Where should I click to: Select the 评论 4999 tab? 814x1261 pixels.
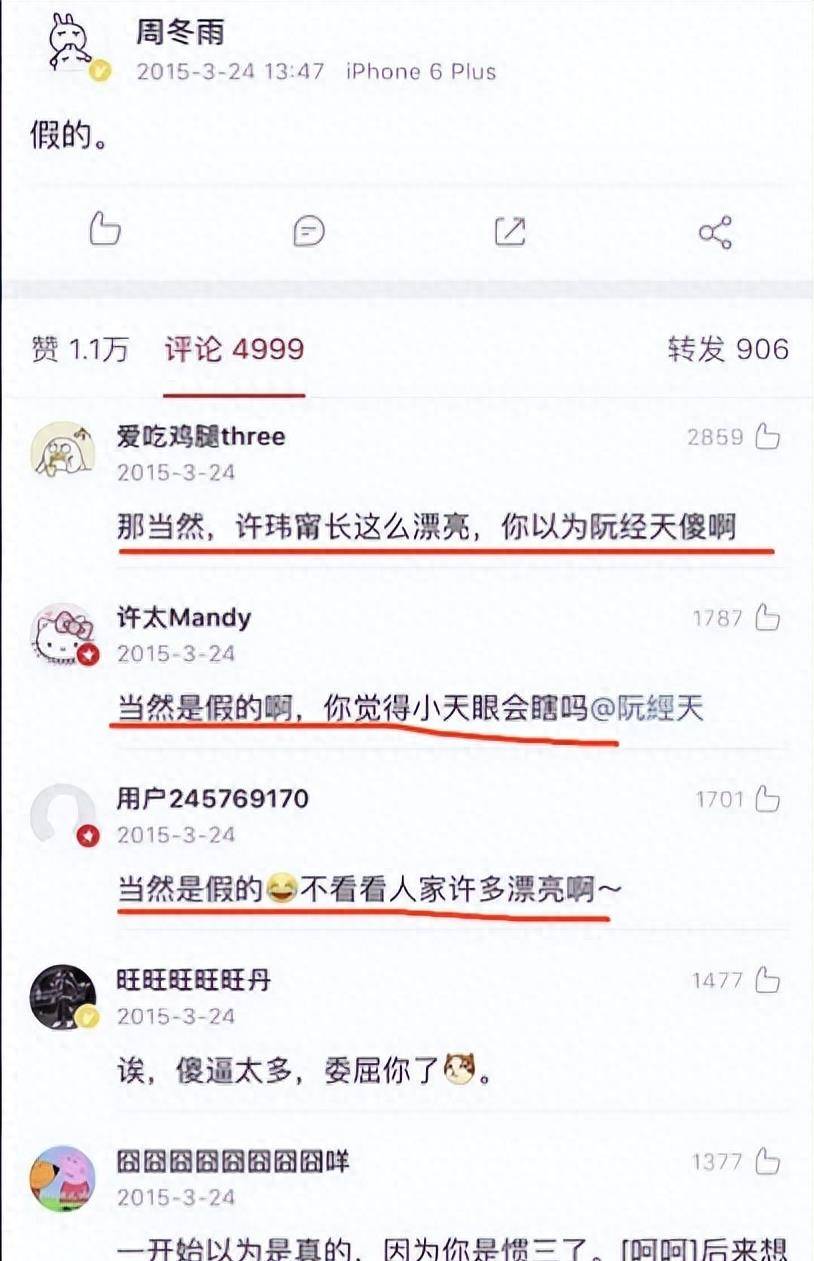coord(234,349)
